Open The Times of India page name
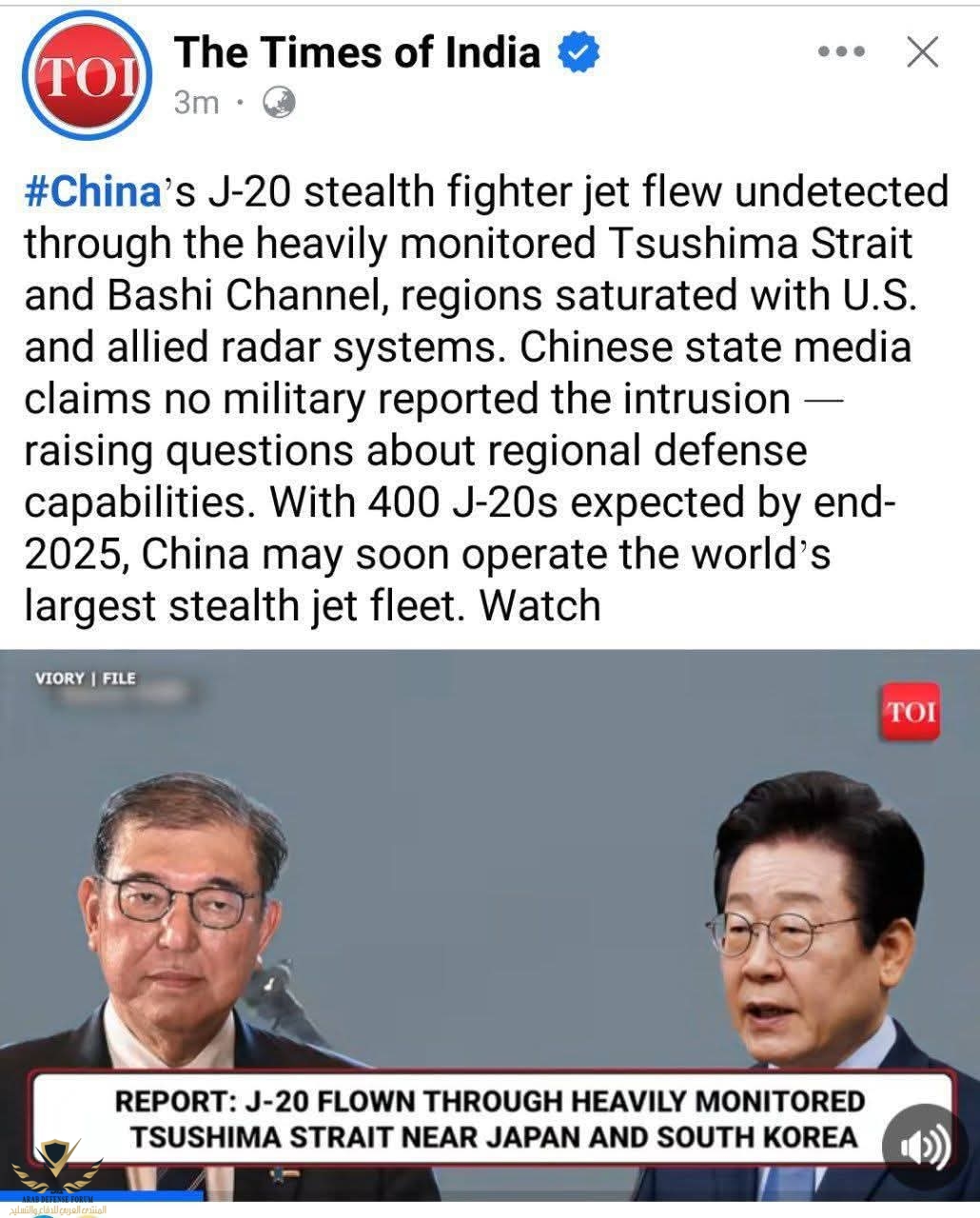 (x=357, y=52)
